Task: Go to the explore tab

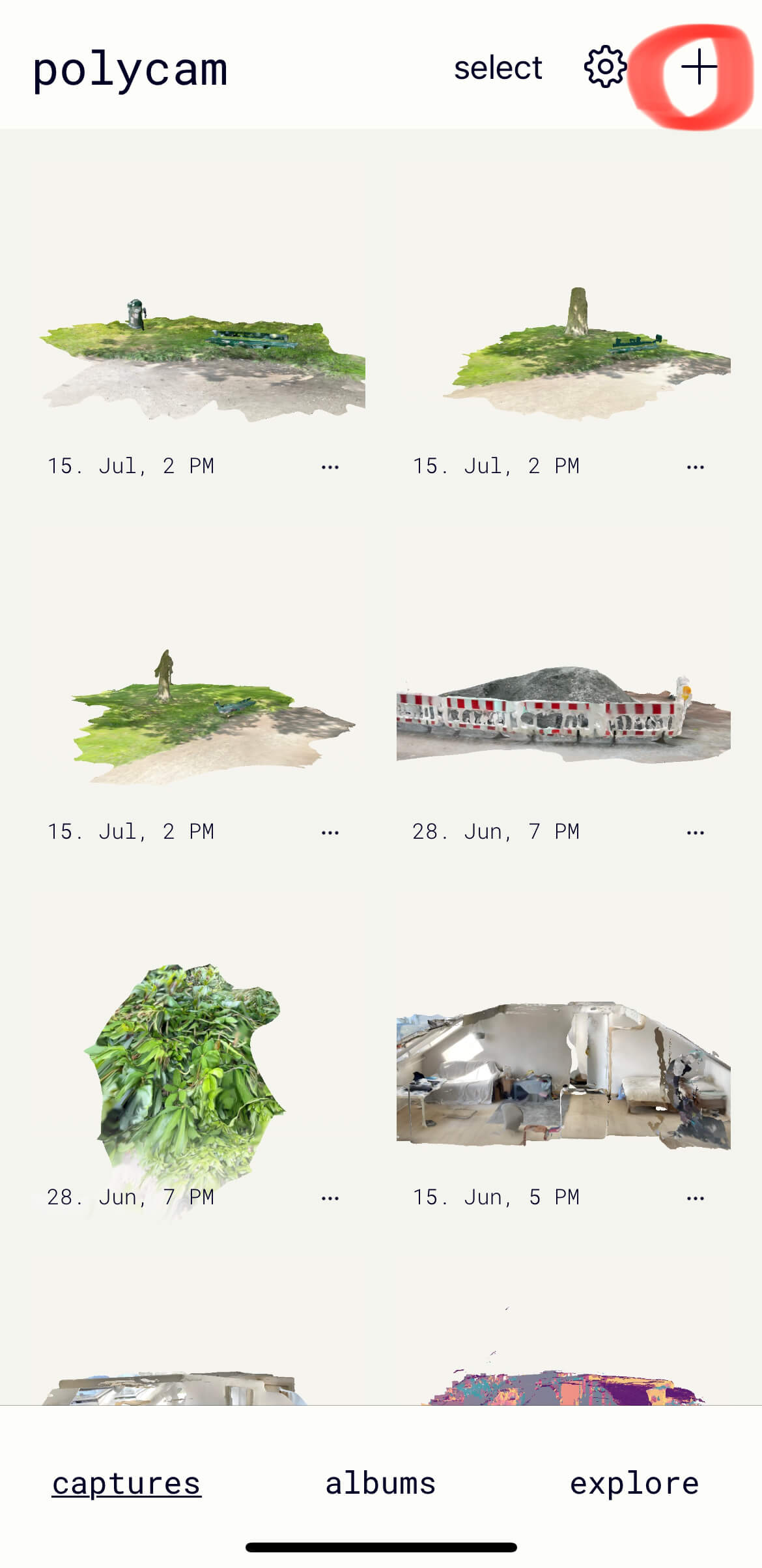Action: click(634, 1483)
